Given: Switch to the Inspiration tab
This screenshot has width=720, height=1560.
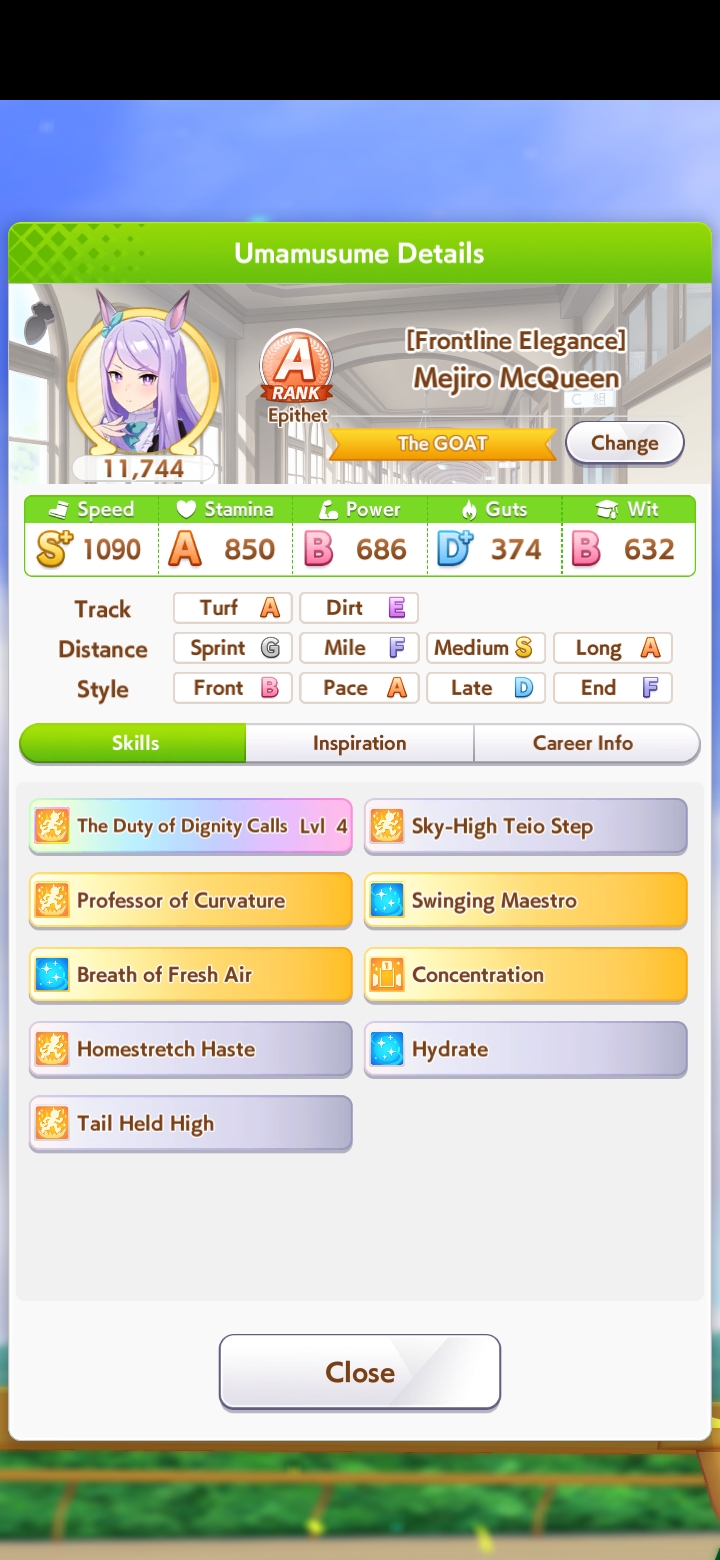Looking at the screenshot, I should tap(359, 743).
